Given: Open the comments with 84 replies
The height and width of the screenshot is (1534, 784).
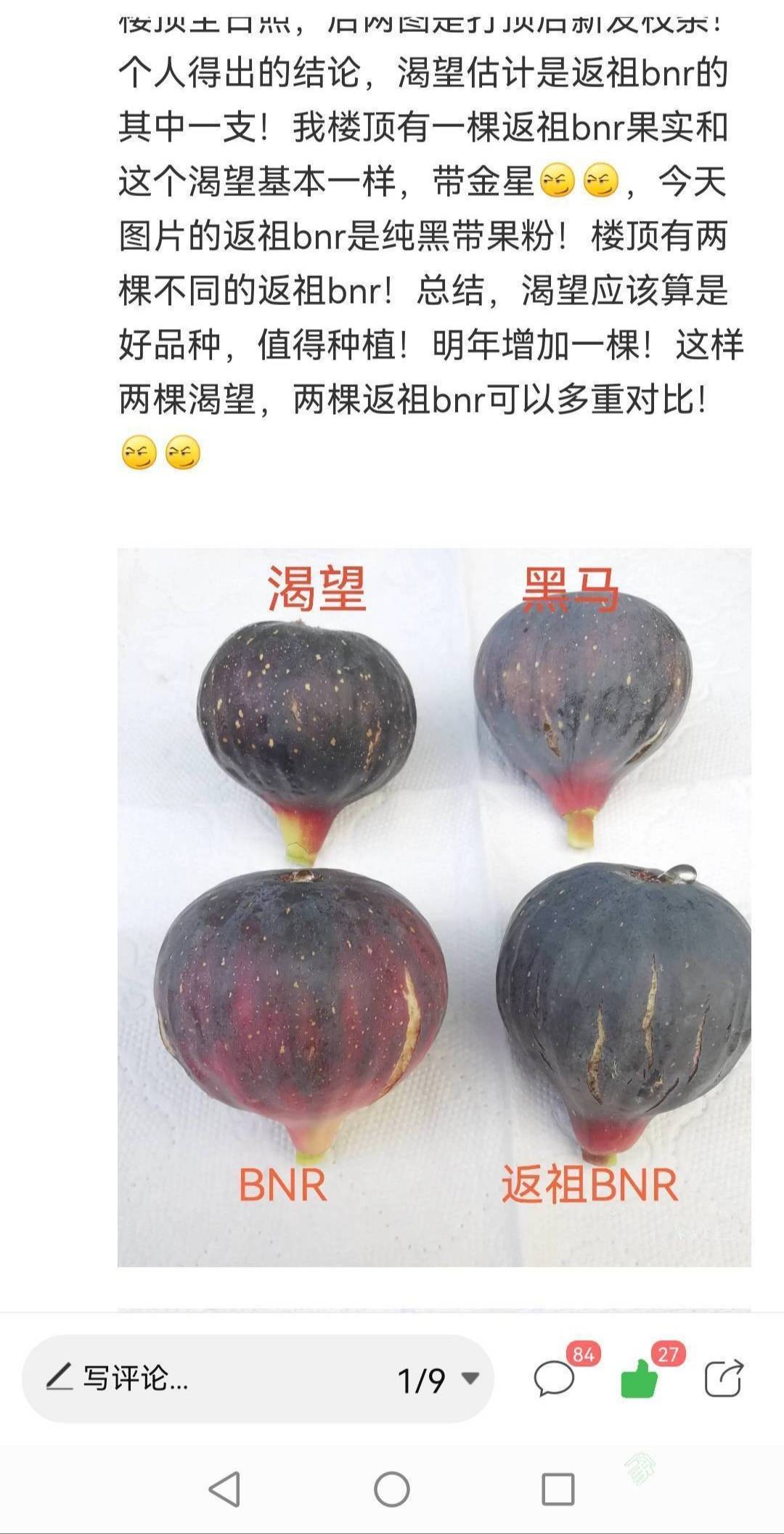Looking at the screenshot, I should pyautogui.click(x=555, y=1379).
